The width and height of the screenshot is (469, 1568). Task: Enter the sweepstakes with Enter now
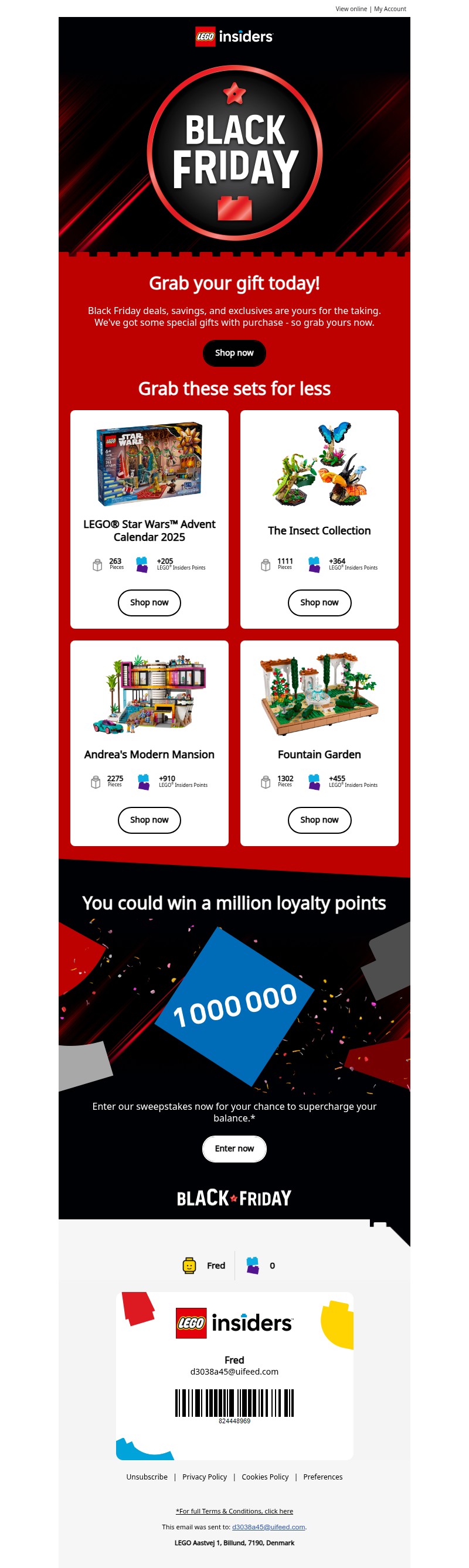pyautogui.click(x=234, y=1148)
